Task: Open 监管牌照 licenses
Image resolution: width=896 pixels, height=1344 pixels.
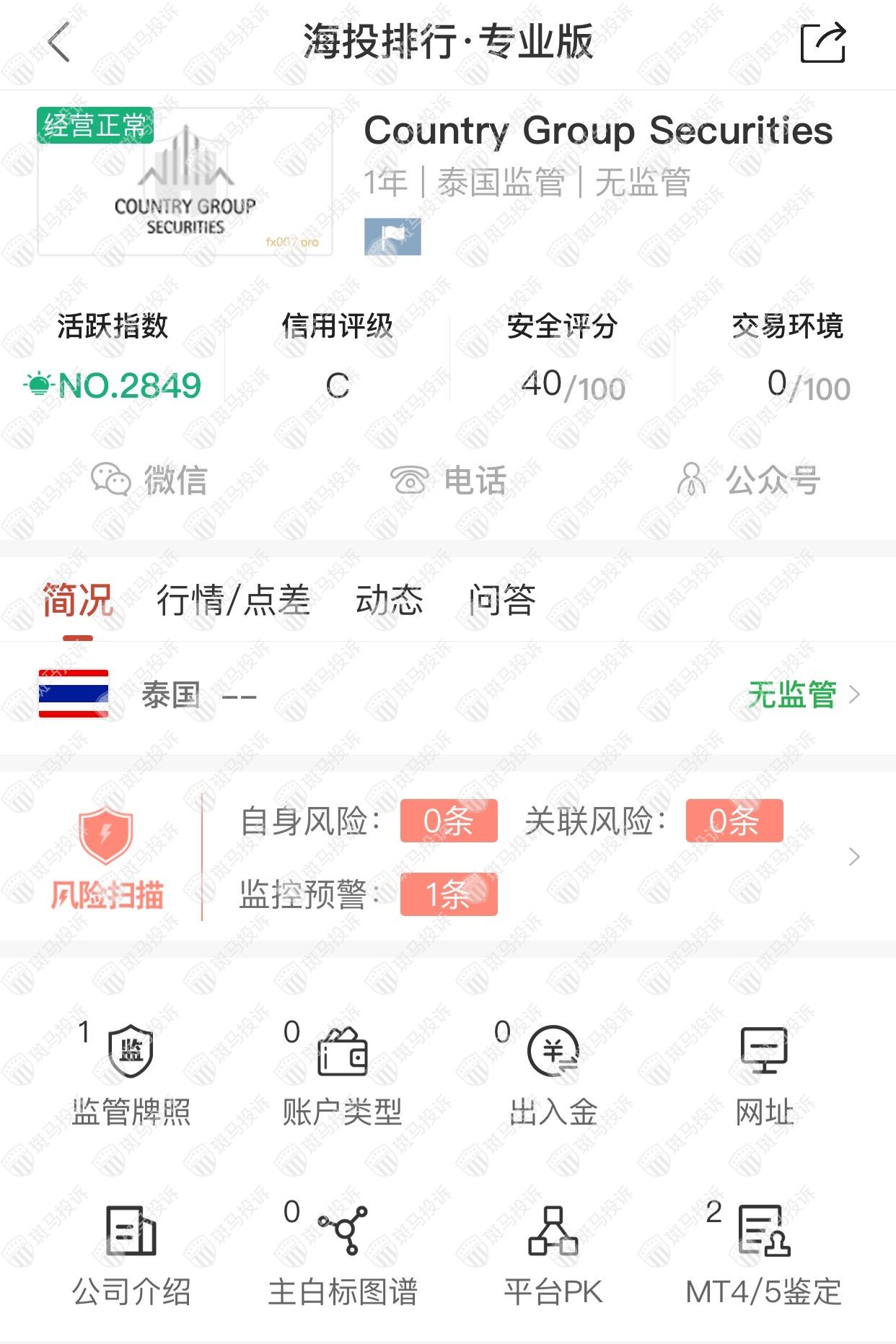Action: click(131, 1075)
